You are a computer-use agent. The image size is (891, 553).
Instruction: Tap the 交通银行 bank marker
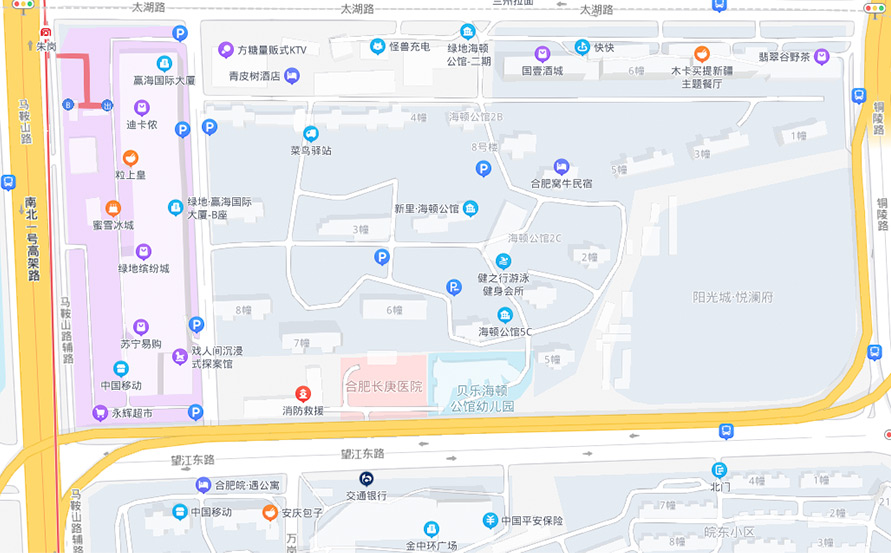tap(366, 479)
